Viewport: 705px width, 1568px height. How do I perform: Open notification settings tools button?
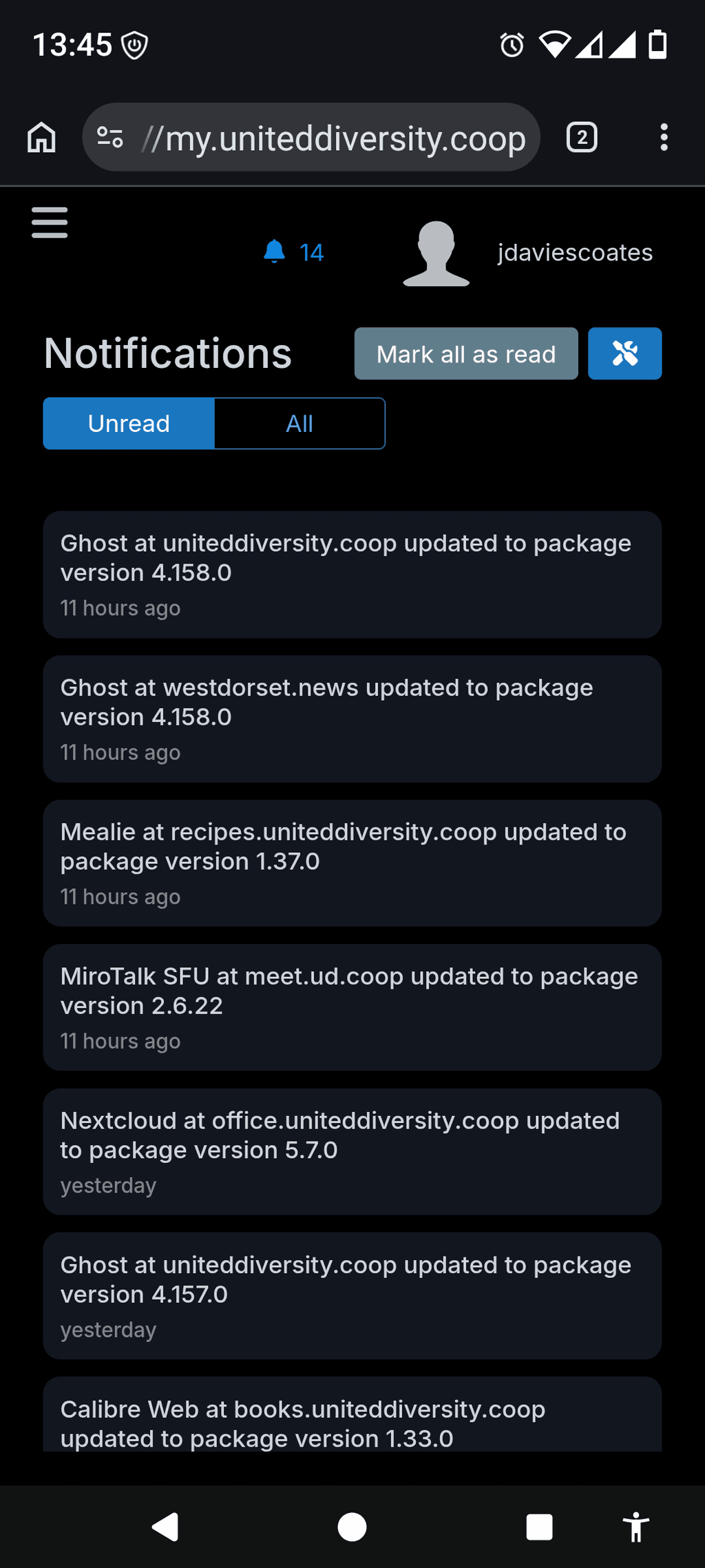point(624,354)
